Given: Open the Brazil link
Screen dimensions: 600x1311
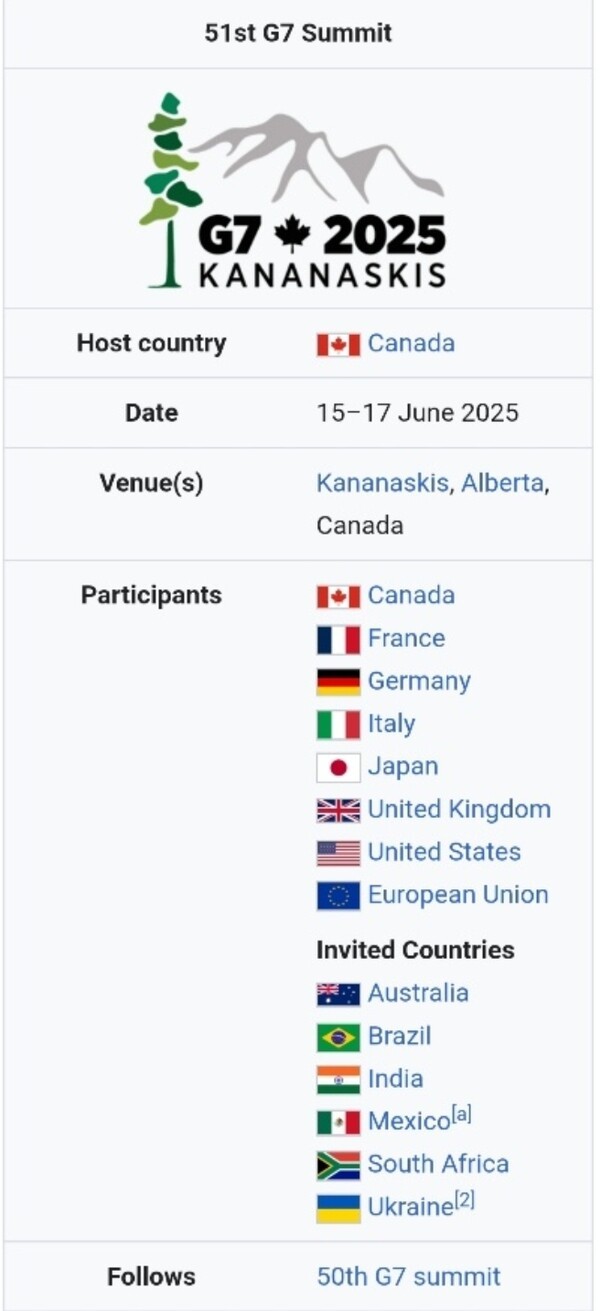Looking at the screenshot, I should tap(398, 1036).
